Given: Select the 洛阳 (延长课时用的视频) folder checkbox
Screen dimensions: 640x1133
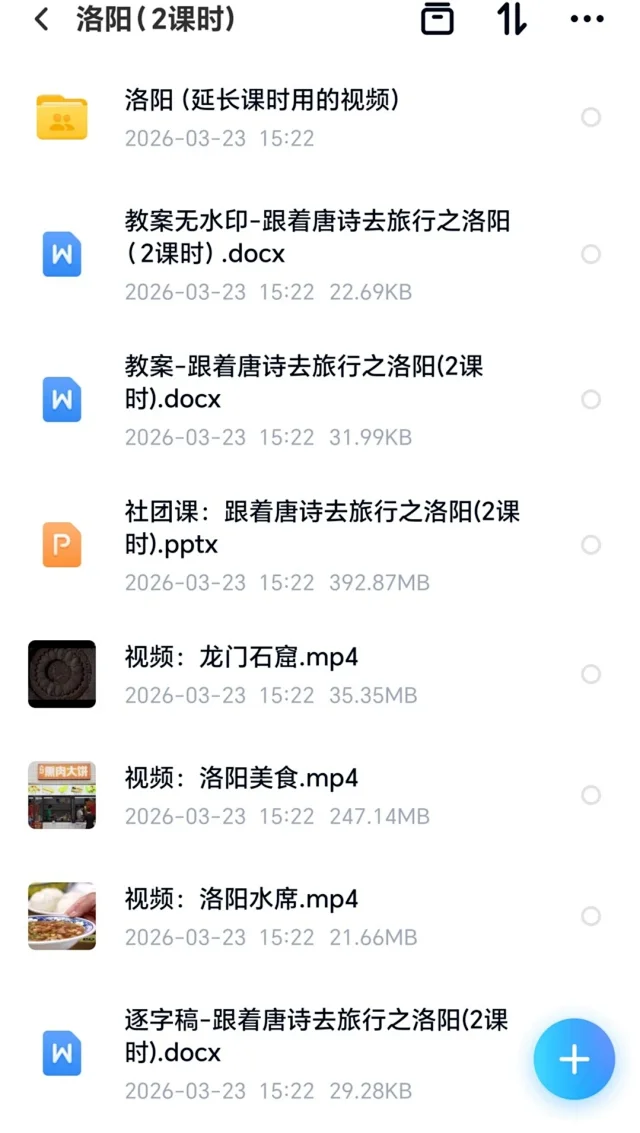Looking at the screenshot, I should (591, 118).
